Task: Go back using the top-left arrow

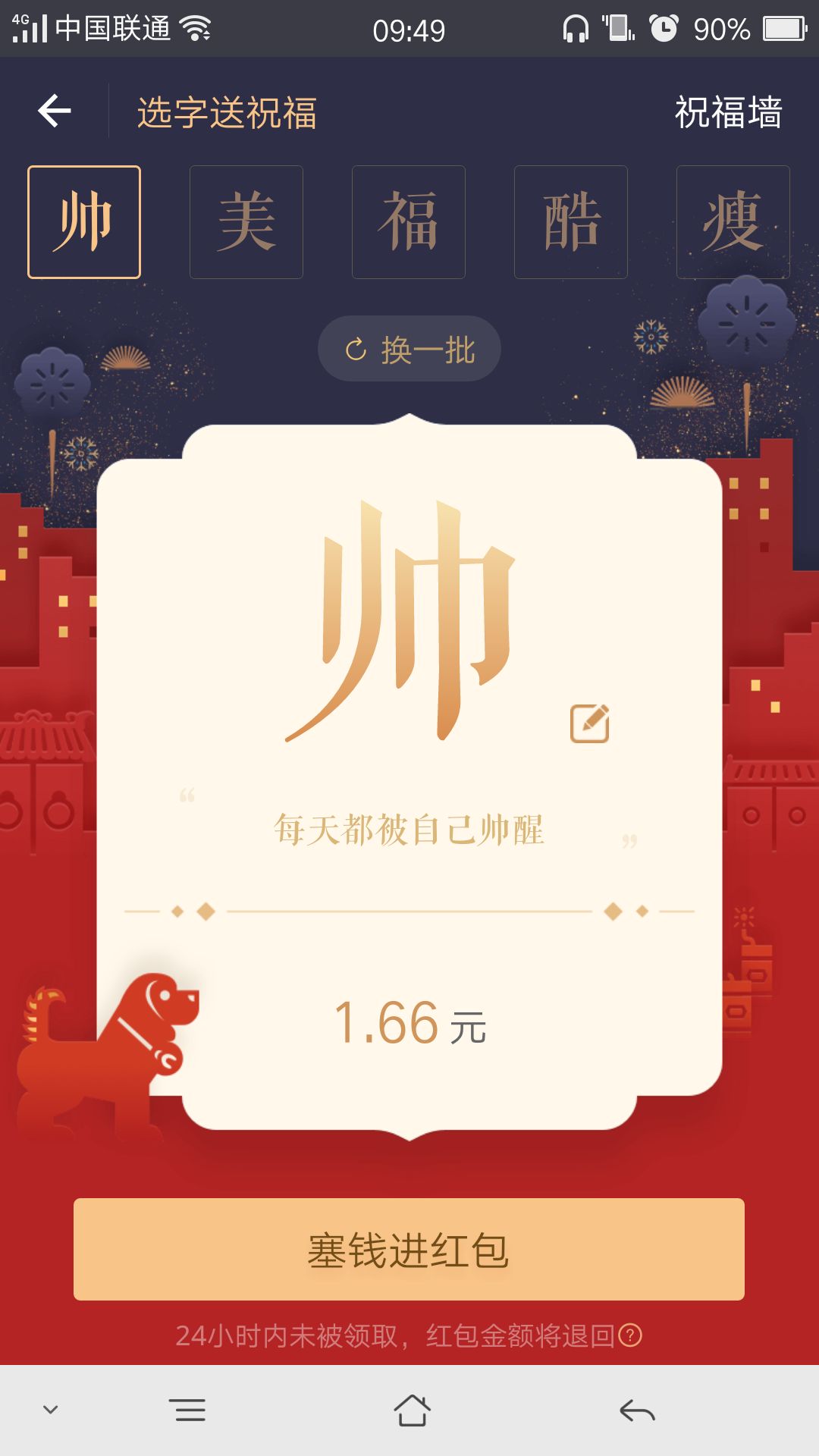Action: click(x=55, y=111)
